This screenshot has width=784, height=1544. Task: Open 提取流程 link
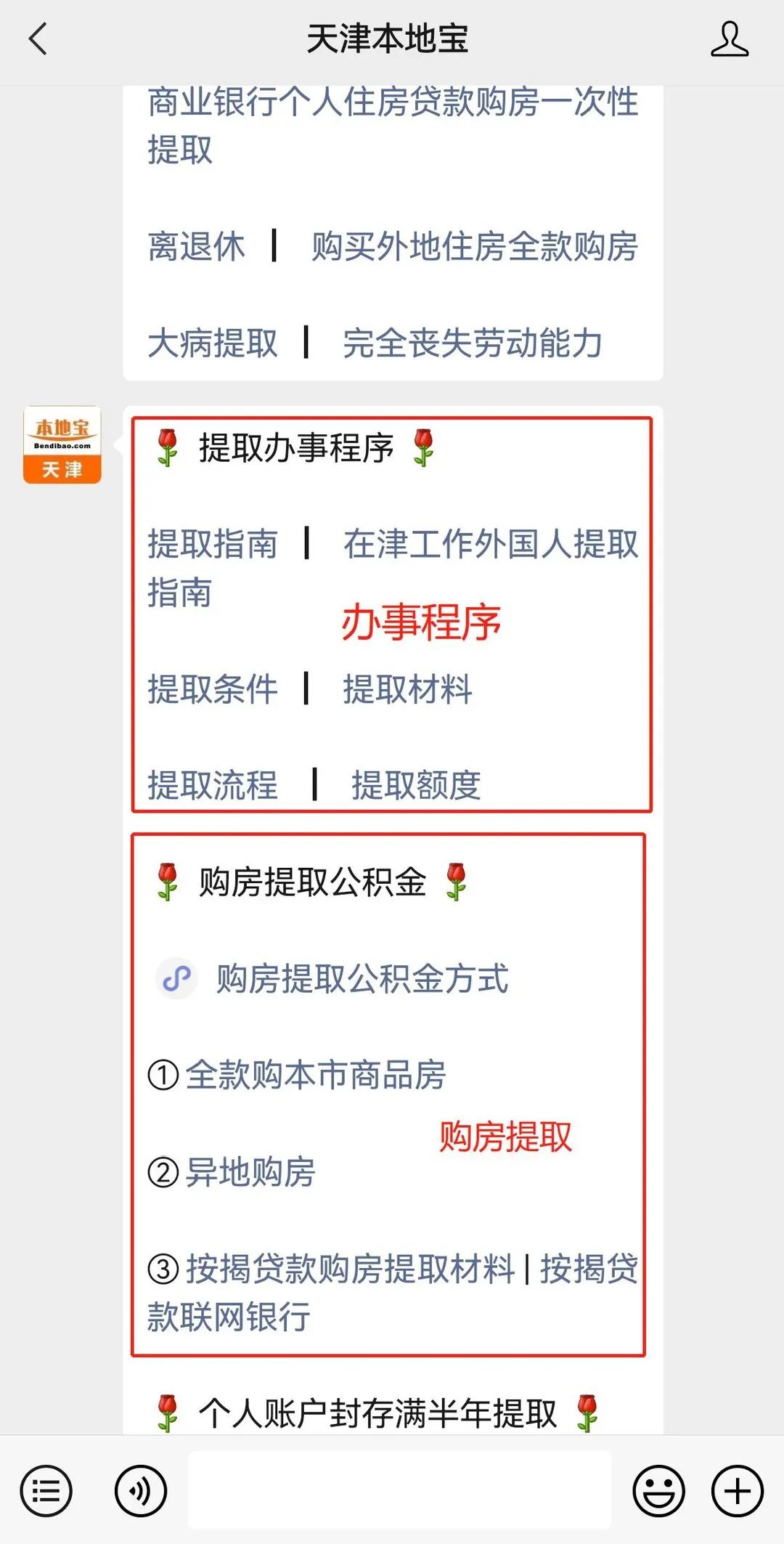[x=212, y=785]
